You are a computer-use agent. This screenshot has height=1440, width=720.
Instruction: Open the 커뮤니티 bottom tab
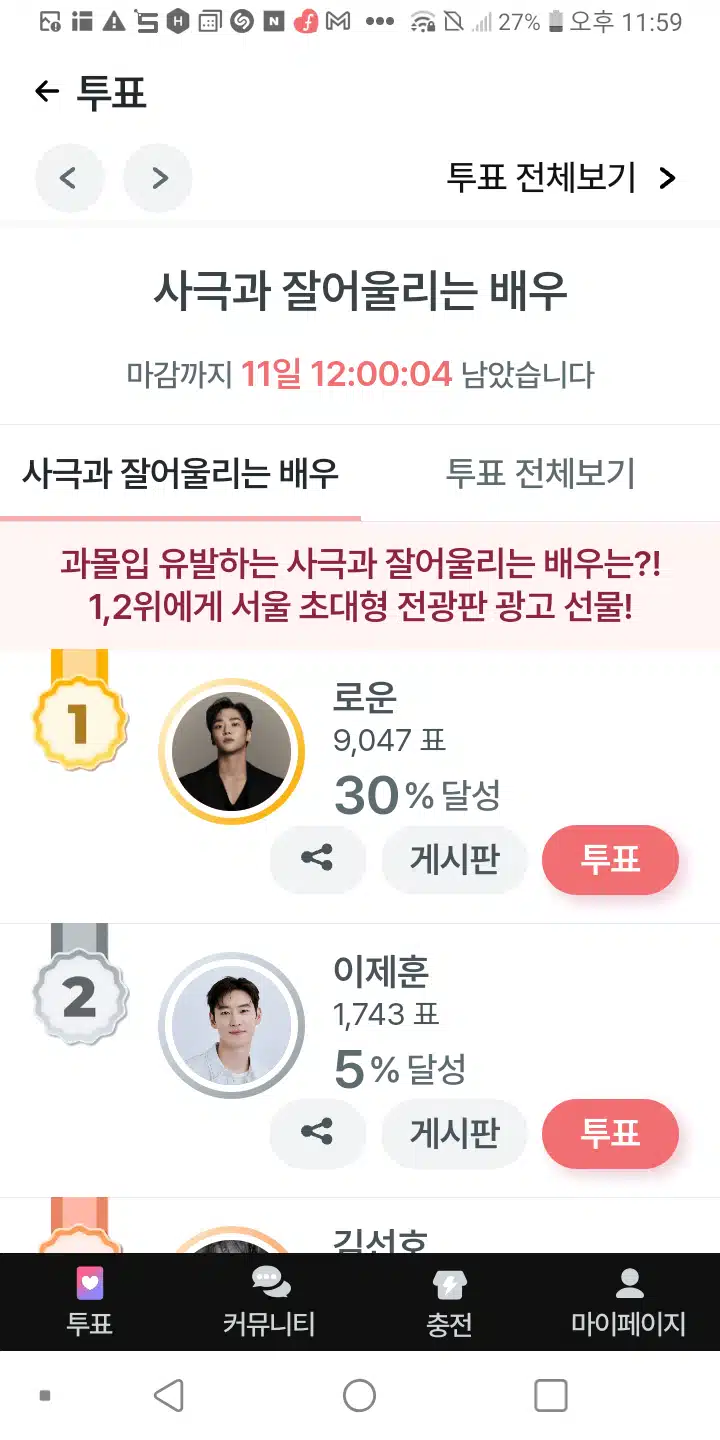coord(269,1303)
